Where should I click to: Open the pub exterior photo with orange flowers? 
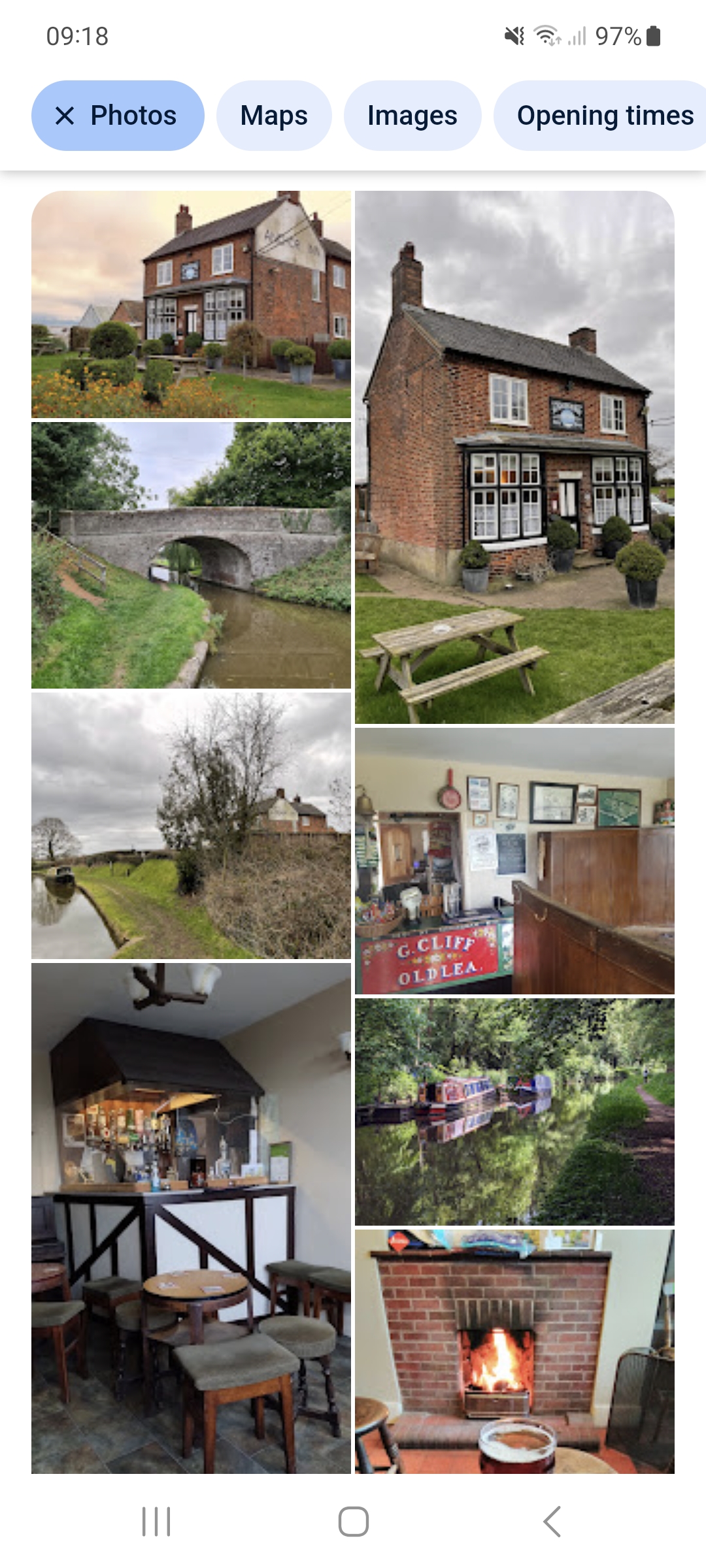[x=191, y=304]
